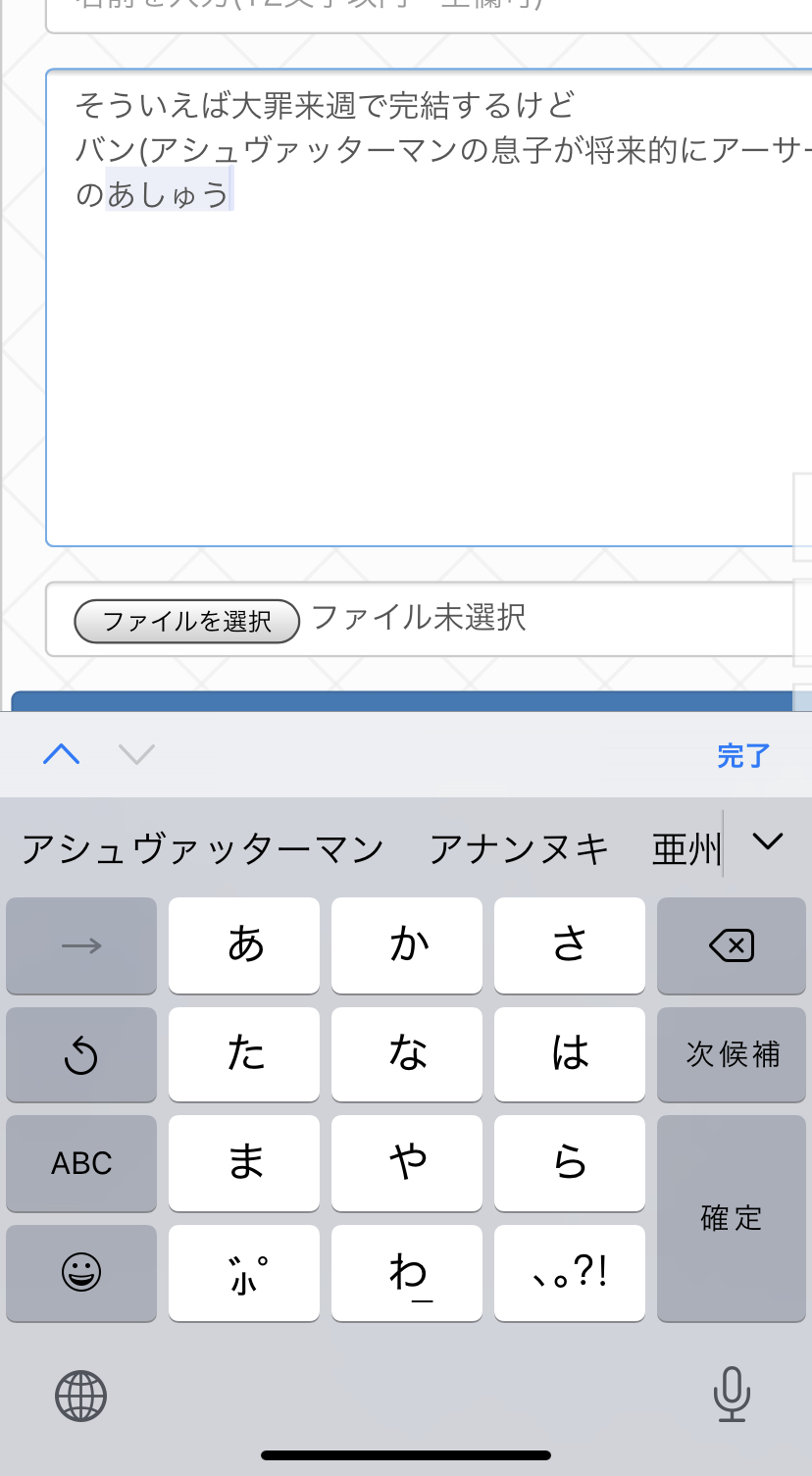Choose the アシュヴァッターマン suggestion
Image resolution: width=812 pixels, height=1476 pixels.
coord(202,849)
